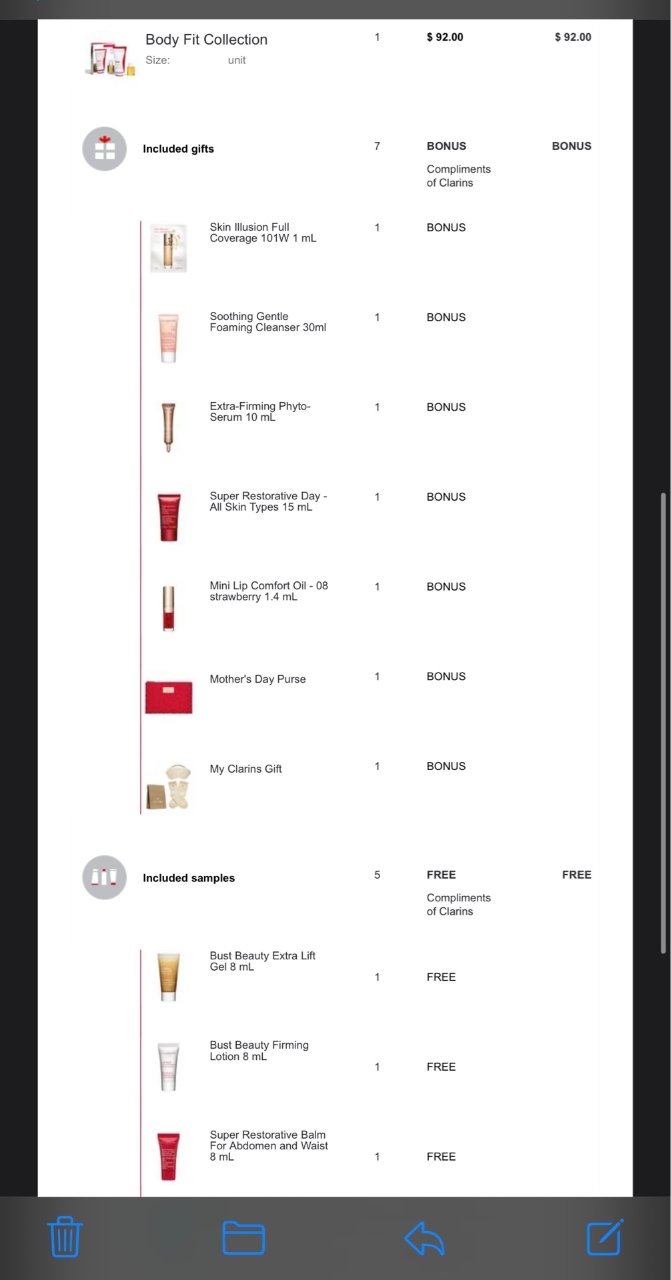Reply to this email

(424, 1238)
